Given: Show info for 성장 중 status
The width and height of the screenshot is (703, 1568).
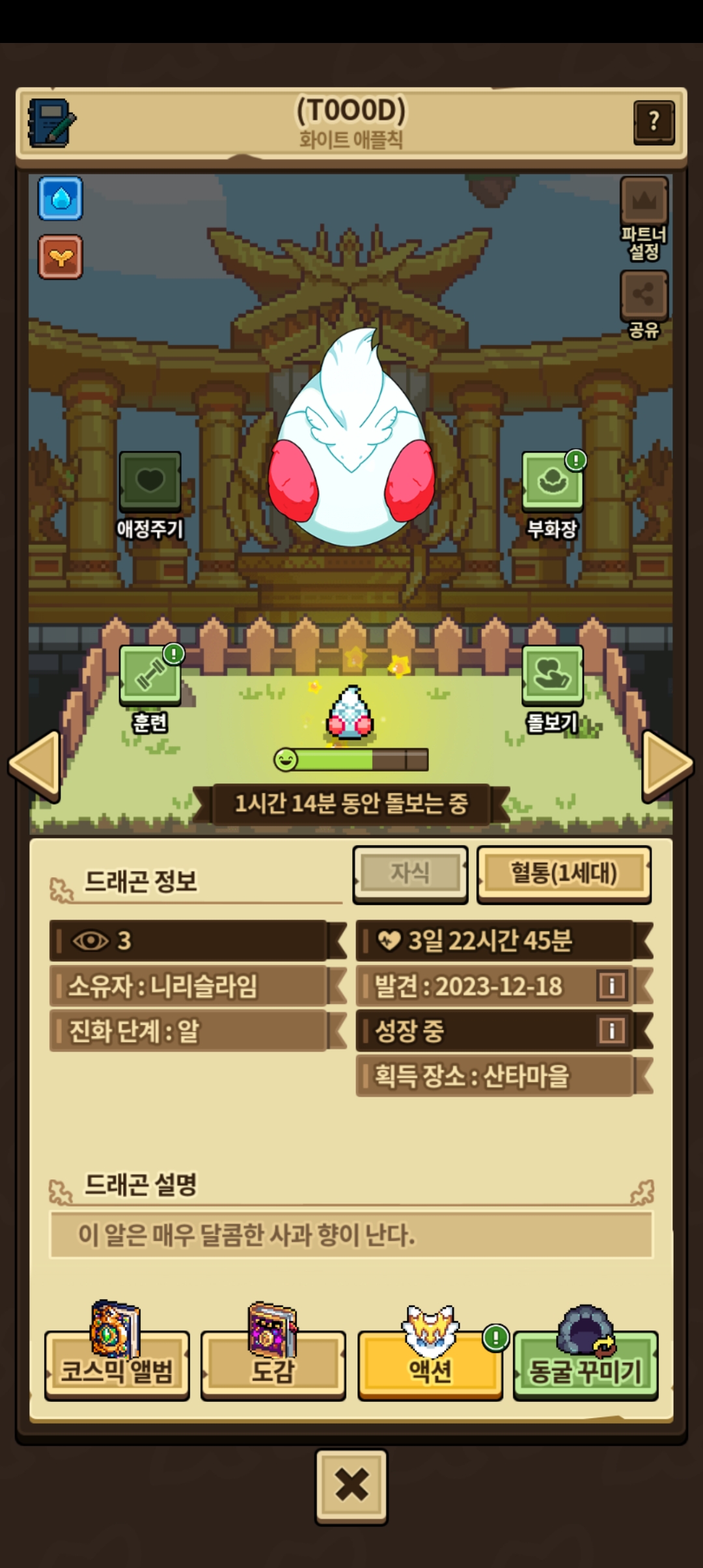Looking at the screenshot, I should coord(611,1031).
